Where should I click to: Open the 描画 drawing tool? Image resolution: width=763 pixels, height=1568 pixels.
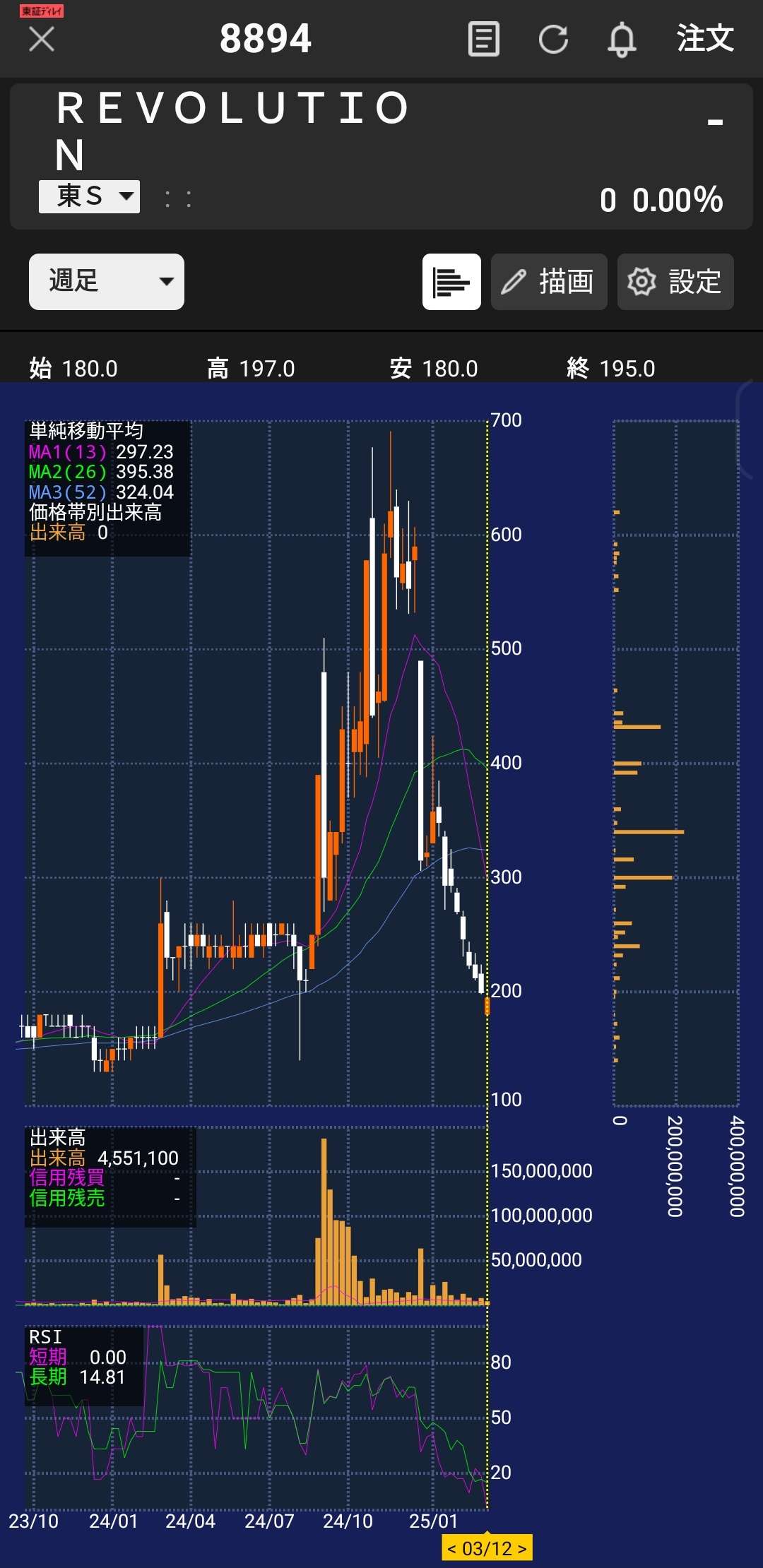click(x=549, y=282)
